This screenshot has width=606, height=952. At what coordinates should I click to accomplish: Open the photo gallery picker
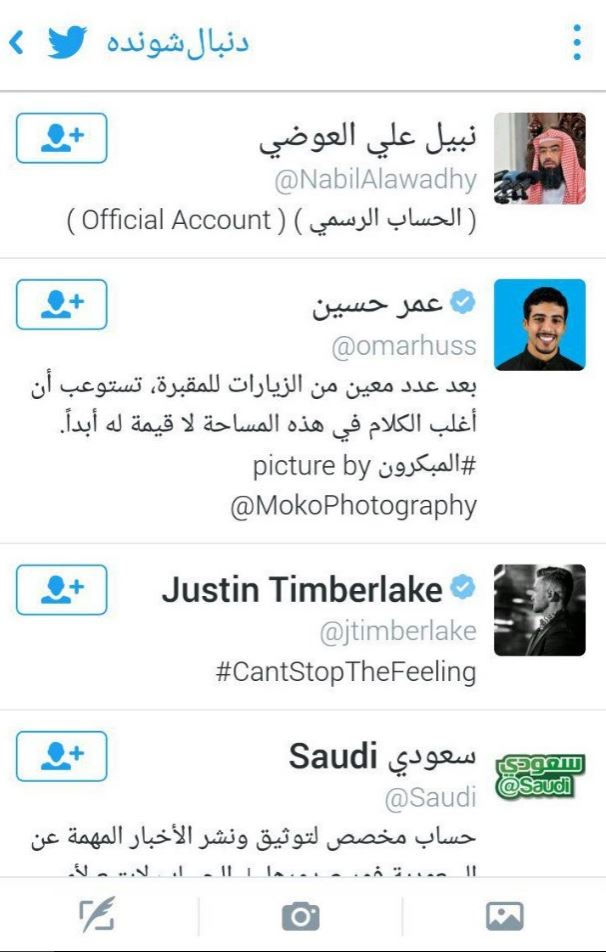point(504,914)
